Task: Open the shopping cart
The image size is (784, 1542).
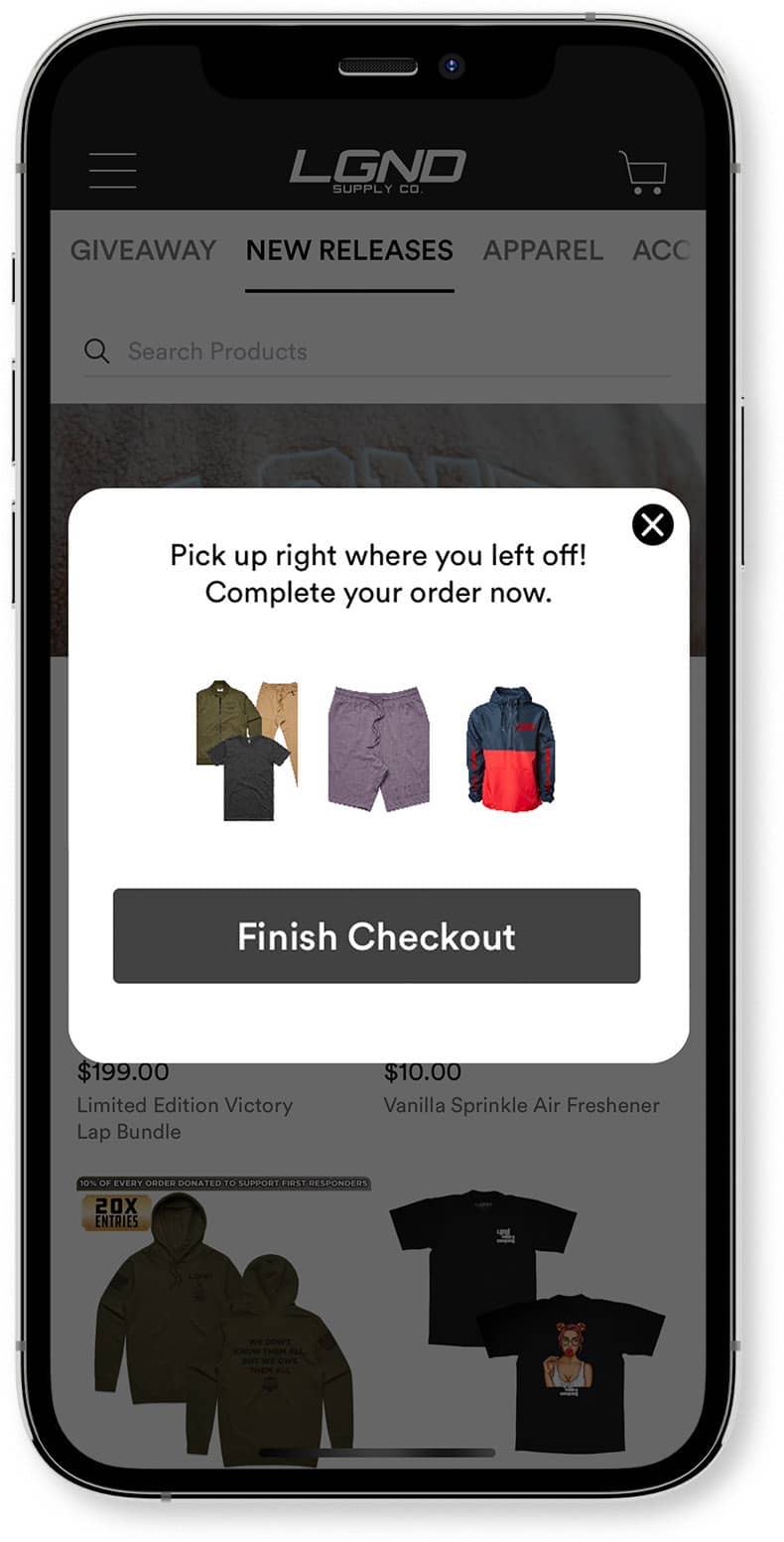Action: (642, 172)
